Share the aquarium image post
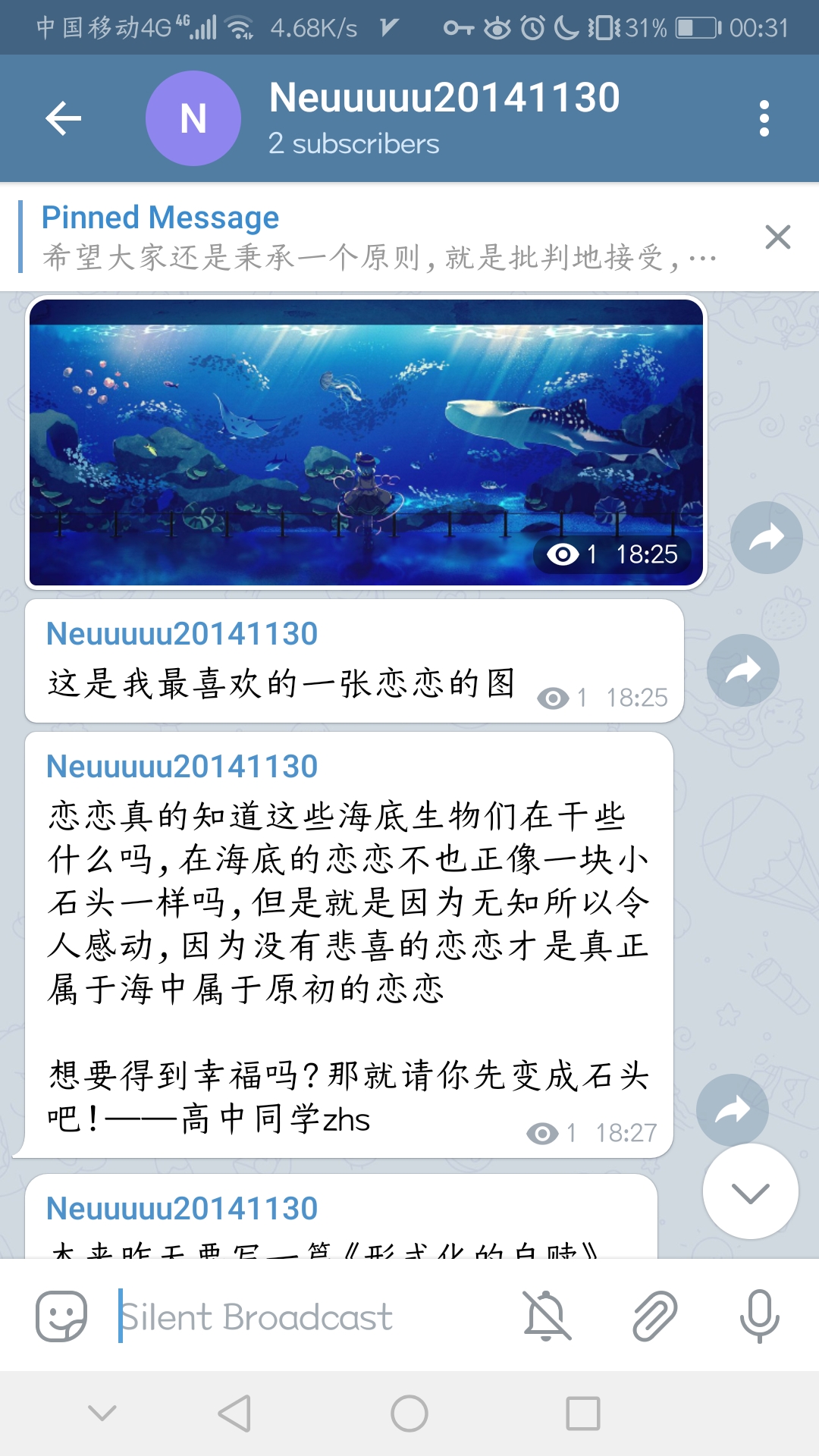Image resolution: width=819 pixels, height=1456 pixels. click(x=766, y=538)
